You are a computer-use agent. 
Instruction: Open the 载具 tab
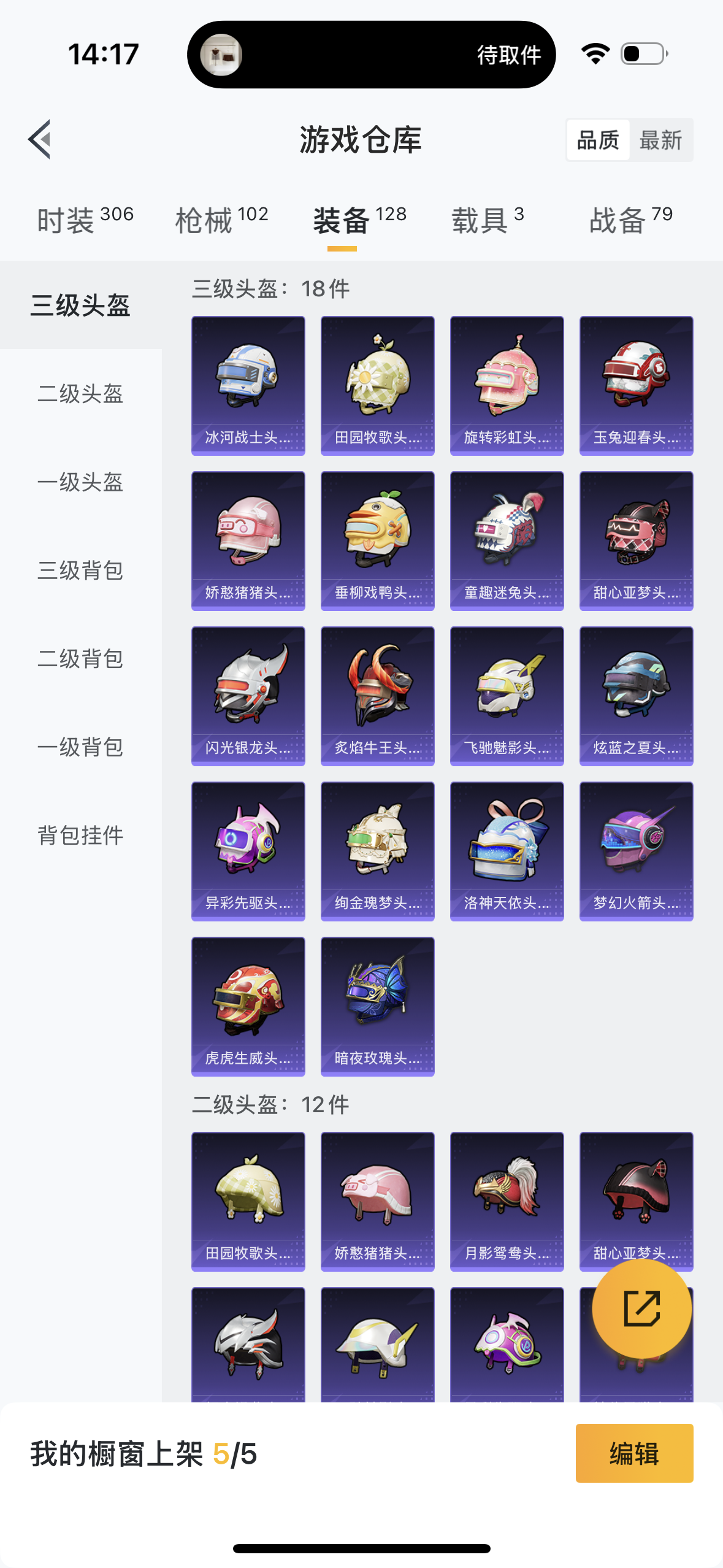coord(488,220)
